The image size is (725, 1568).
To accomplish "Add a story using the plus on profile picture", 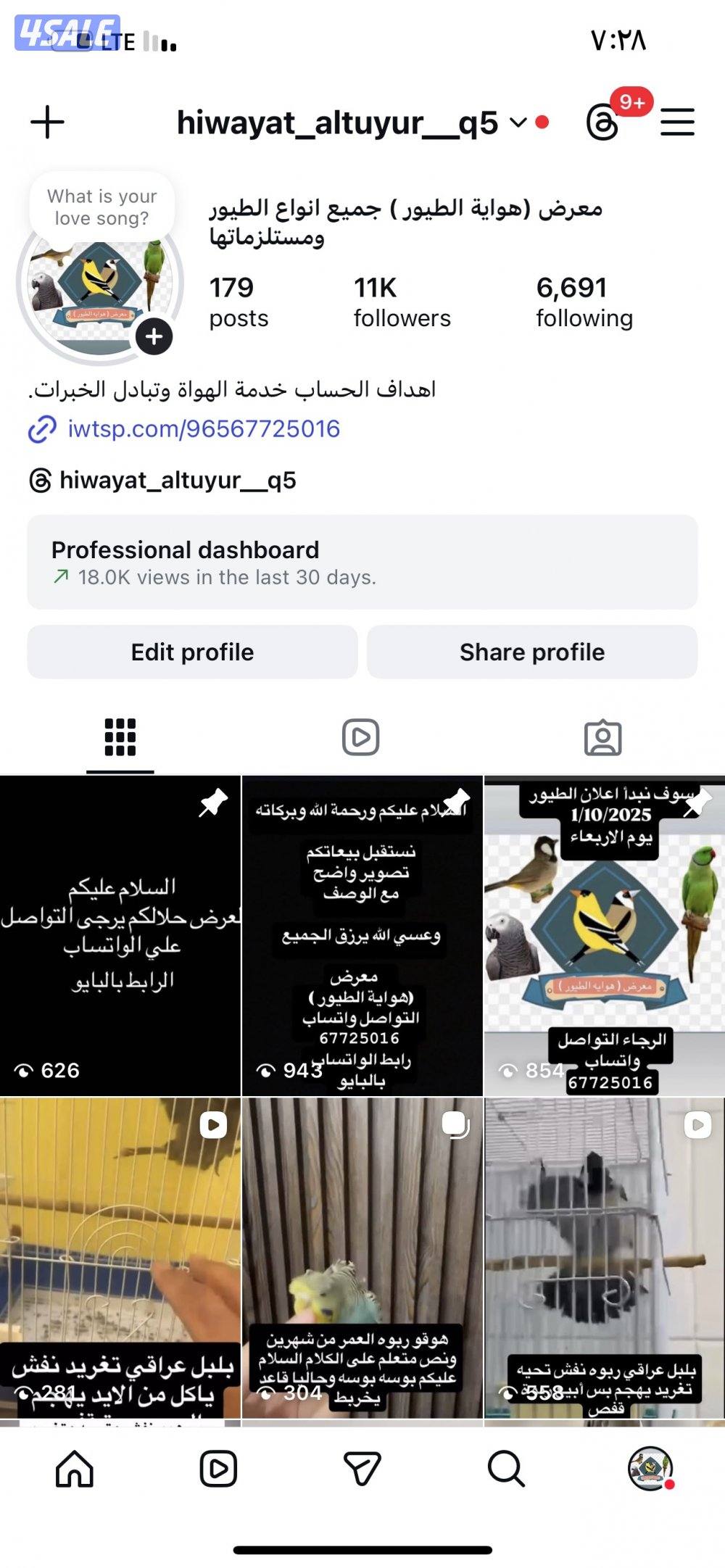I will click(153, 336).
